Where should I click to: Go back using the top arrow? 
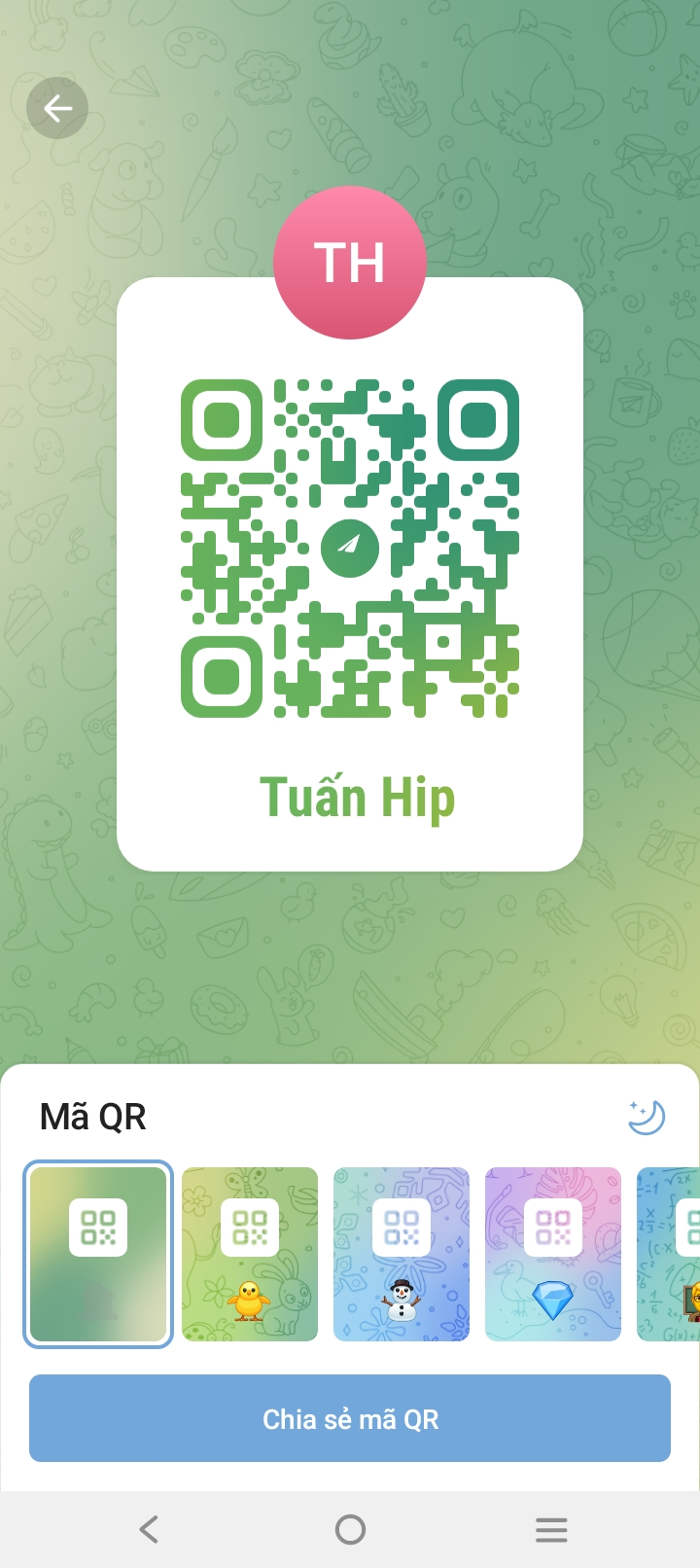[57, 108]
